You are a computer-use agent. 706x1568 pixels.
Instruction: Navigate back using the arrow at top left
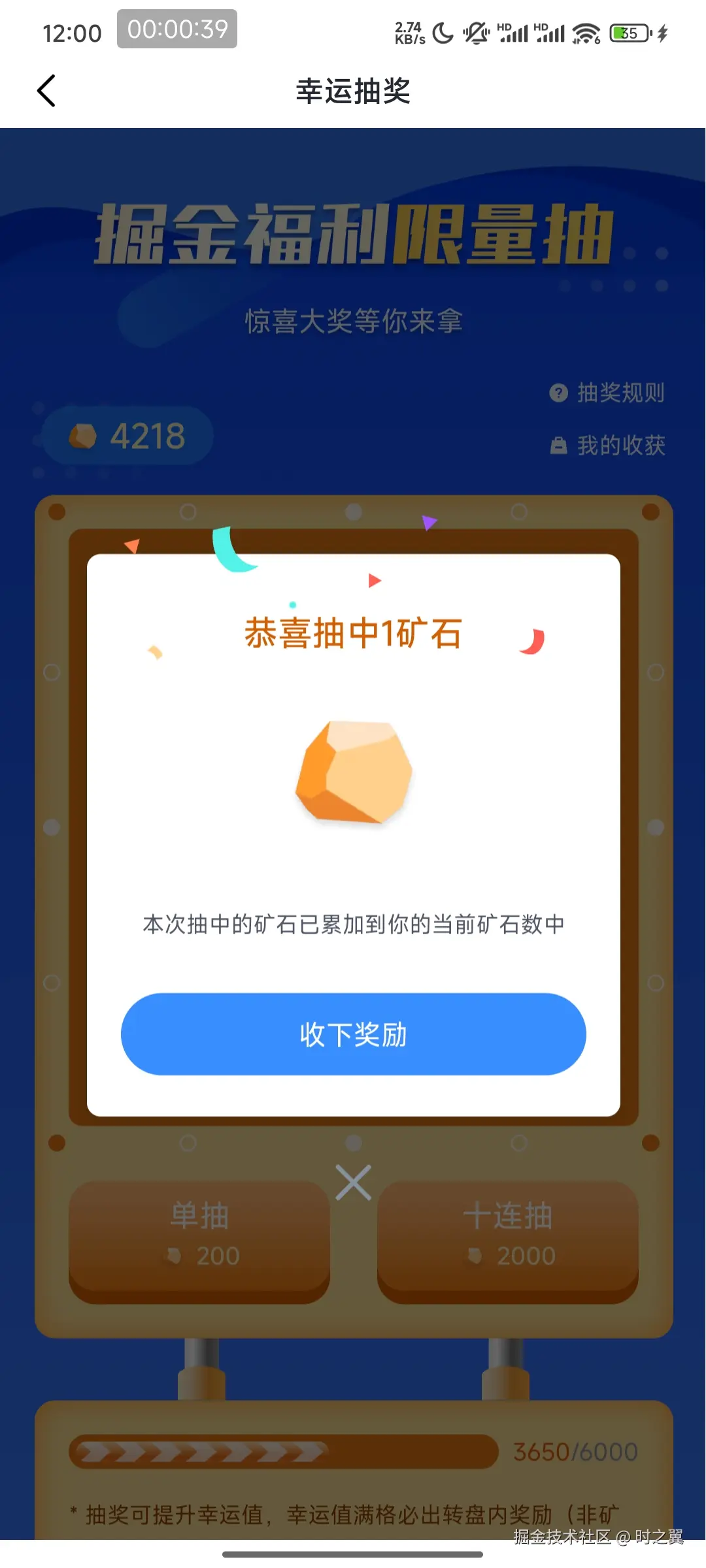[46, 91]
